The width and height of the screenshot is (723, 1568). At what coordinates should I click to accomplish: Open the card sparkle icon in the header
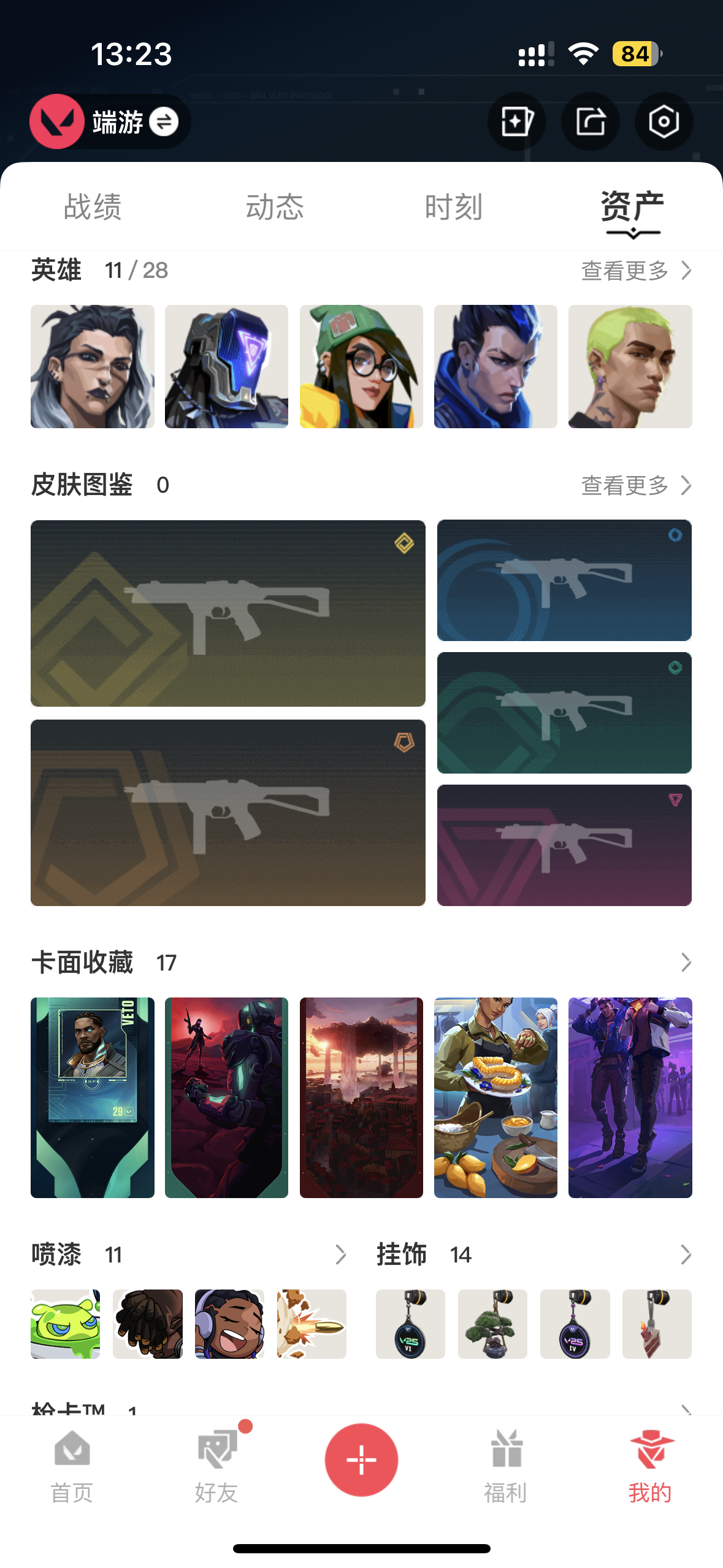click(516, 121)
